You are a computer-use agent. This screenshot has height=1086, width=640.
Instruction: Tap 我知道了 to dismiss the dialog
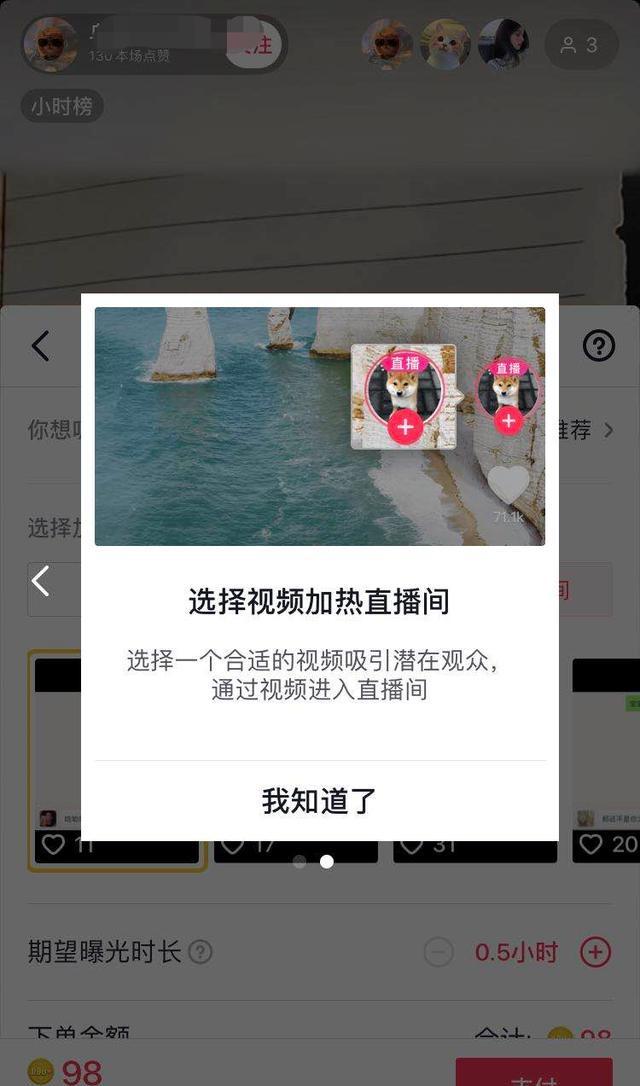pyautogui.click(x=319, y=800)
